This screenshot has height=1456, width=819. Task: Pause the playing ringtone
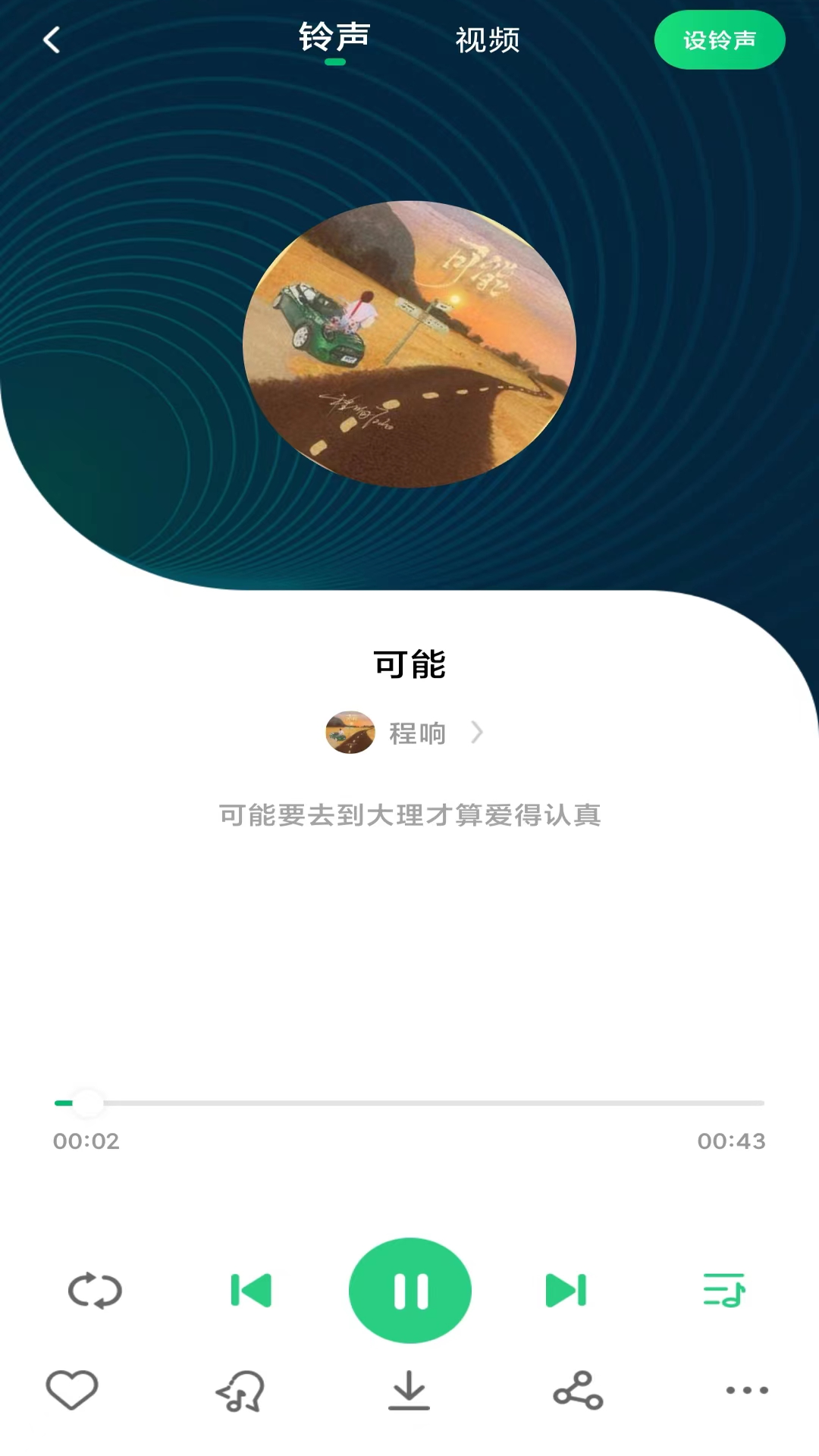pos(410,1290)
